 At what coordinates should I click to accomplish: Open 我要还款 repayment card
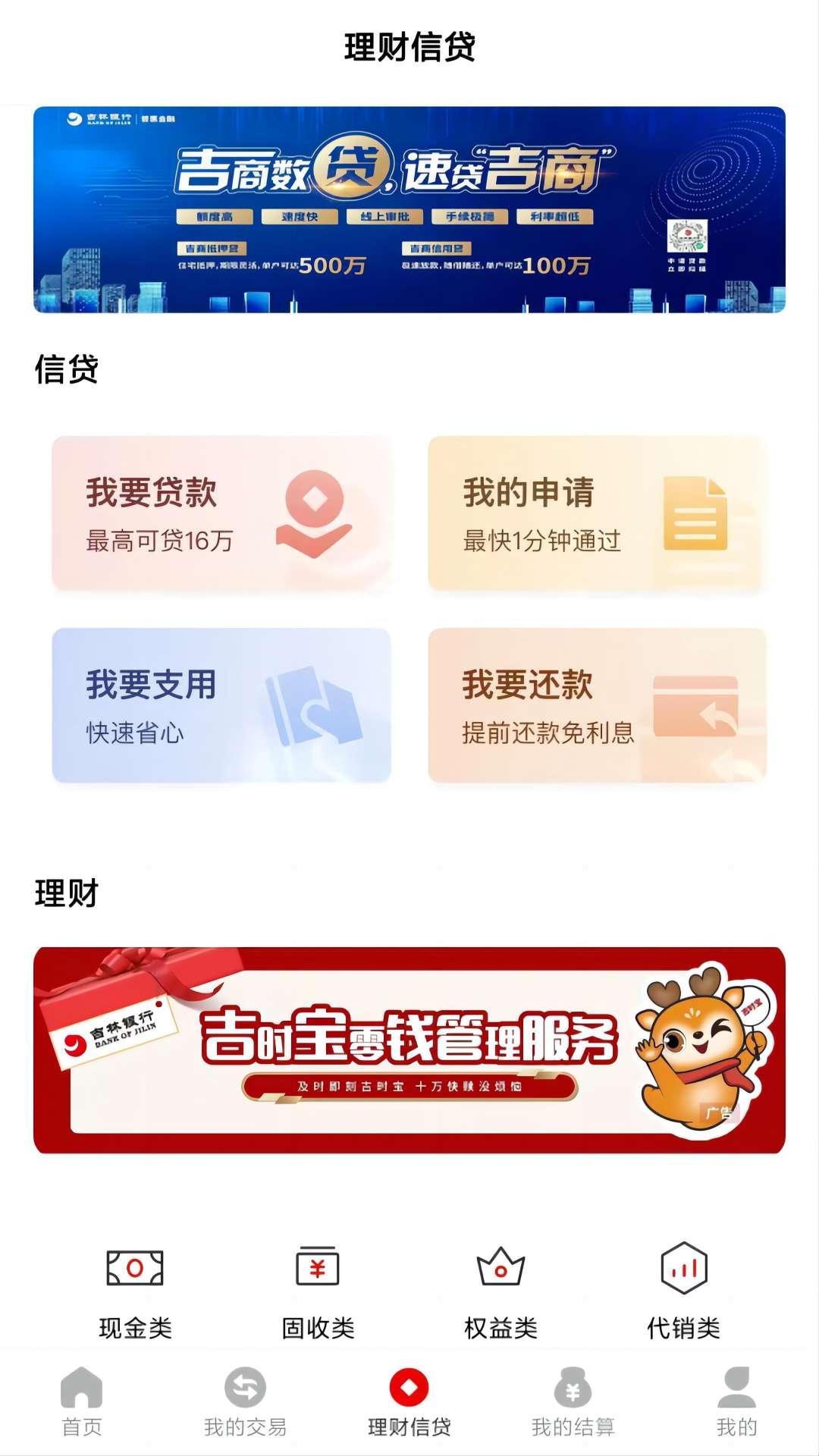597,705
